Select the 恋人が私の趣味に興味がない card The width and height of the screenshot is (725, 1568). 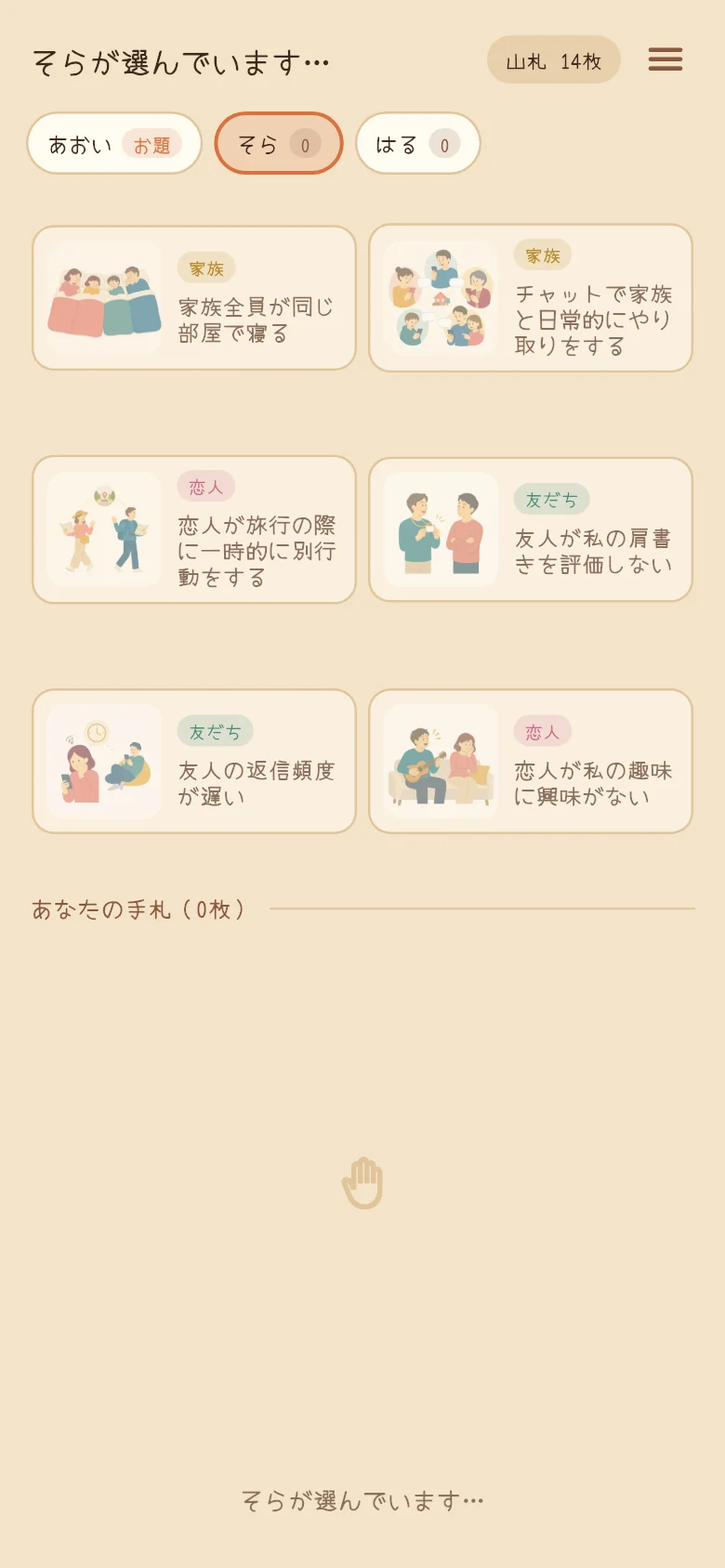pyautogui.click(x=531, y=762)
